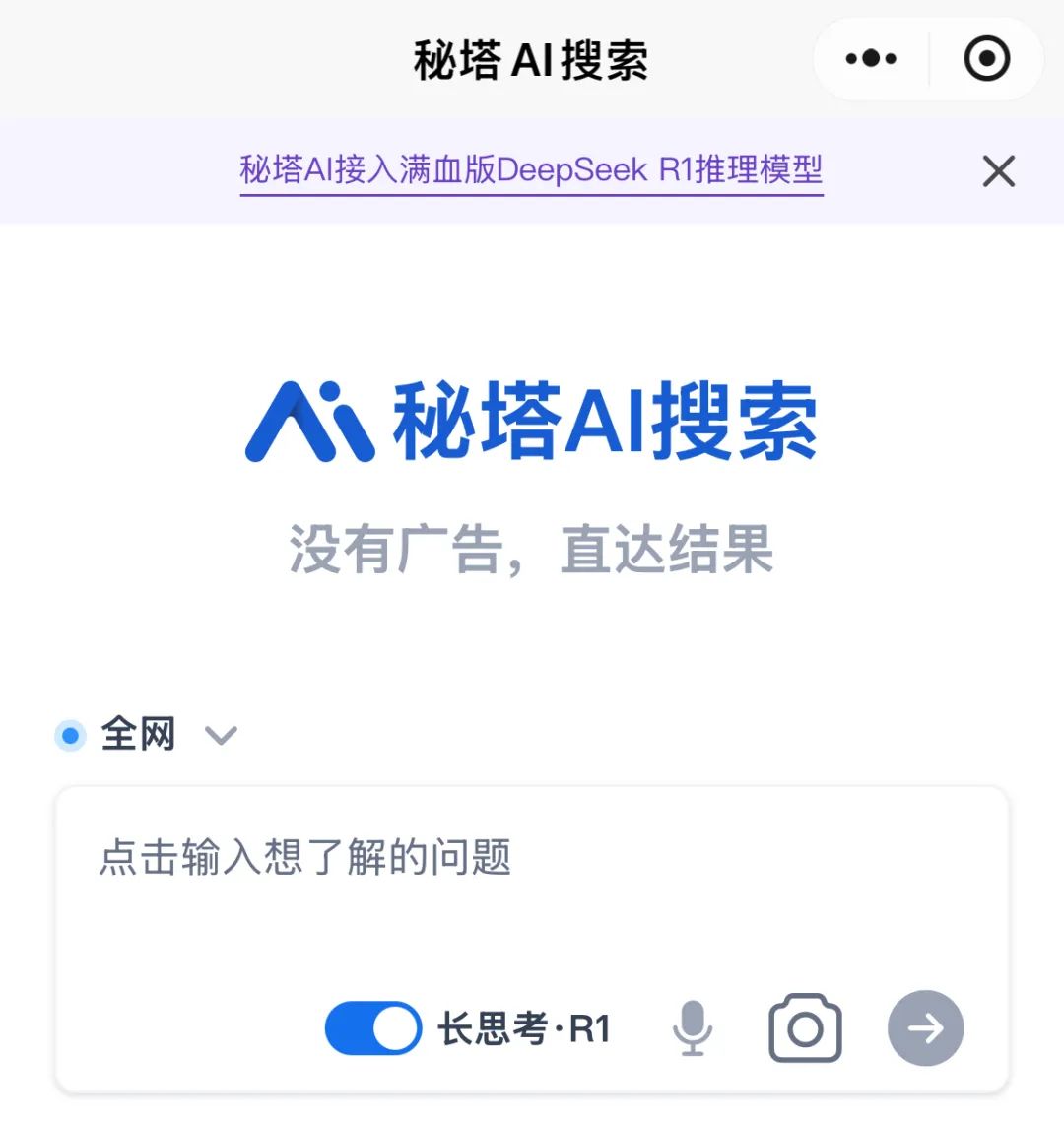Open the camera to search by photo

click(x=805, y=1028)
